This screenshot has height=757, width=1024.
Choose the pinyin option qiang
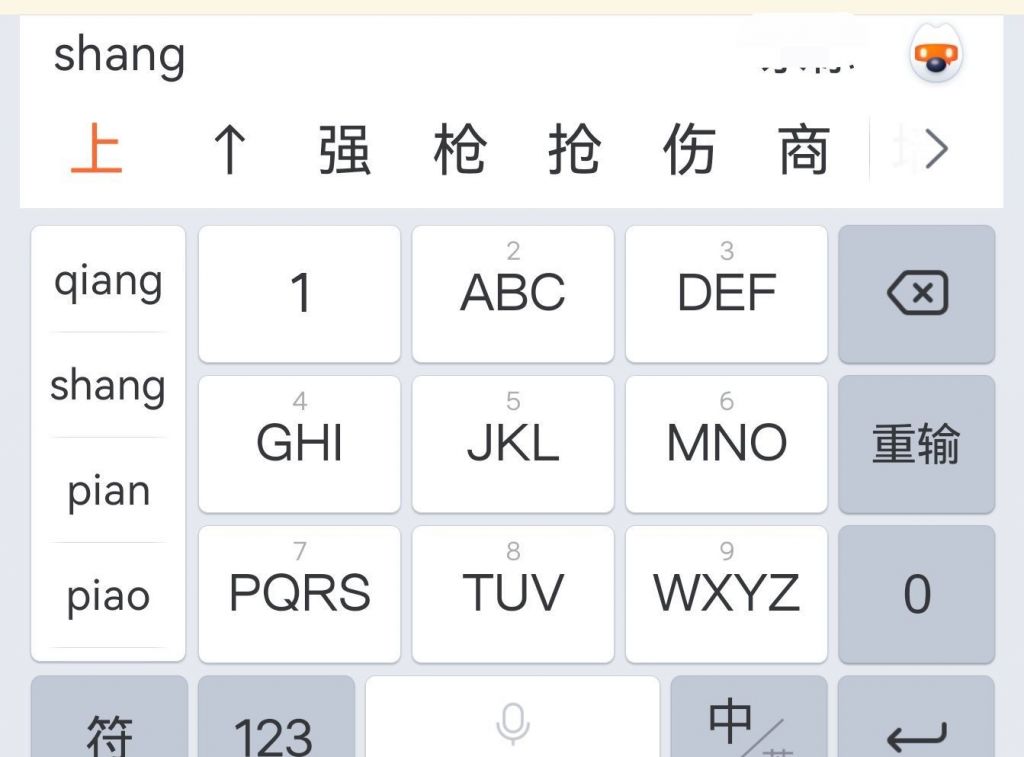108,281
